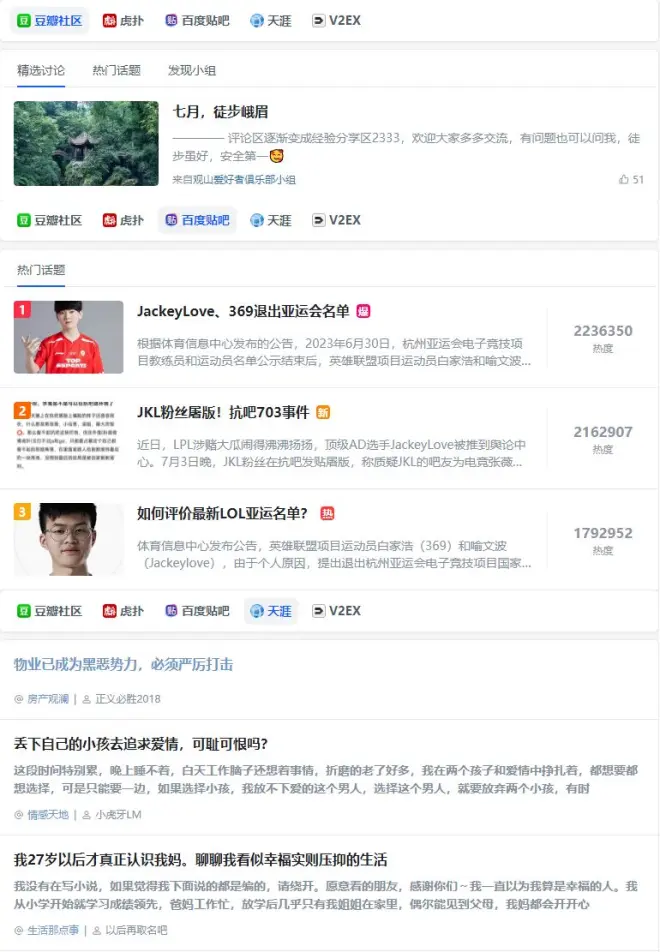Switch to the 发现小组 tab
660x952 pixels.
tap(192, 70)
